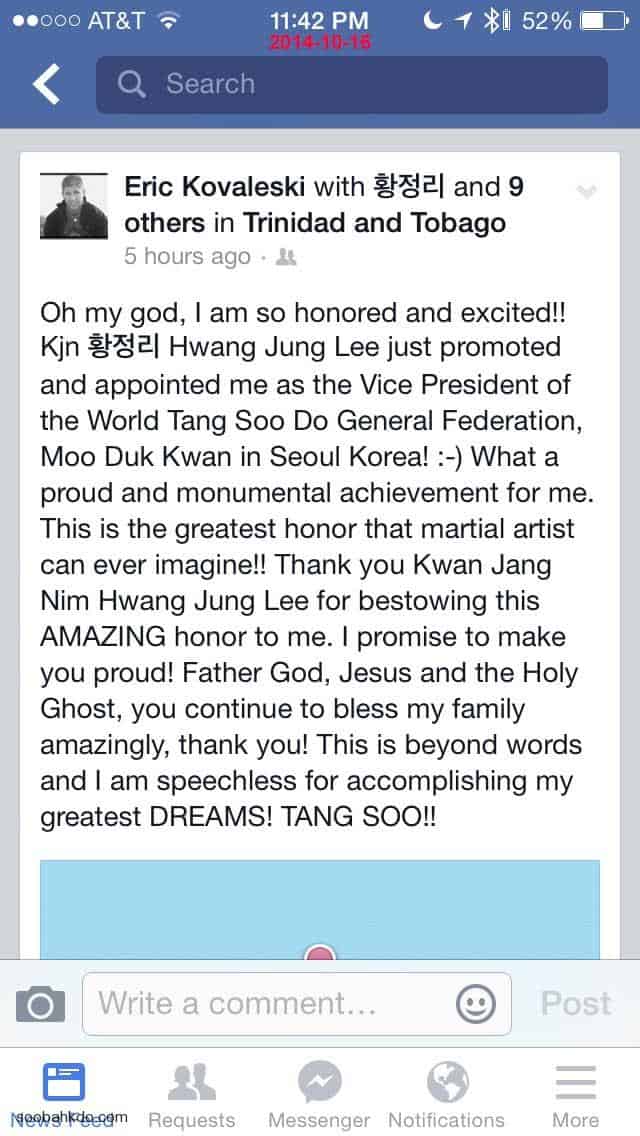The image size is (640, 1136).
Task: Tap the Search field
Action: tap(351, 84)
